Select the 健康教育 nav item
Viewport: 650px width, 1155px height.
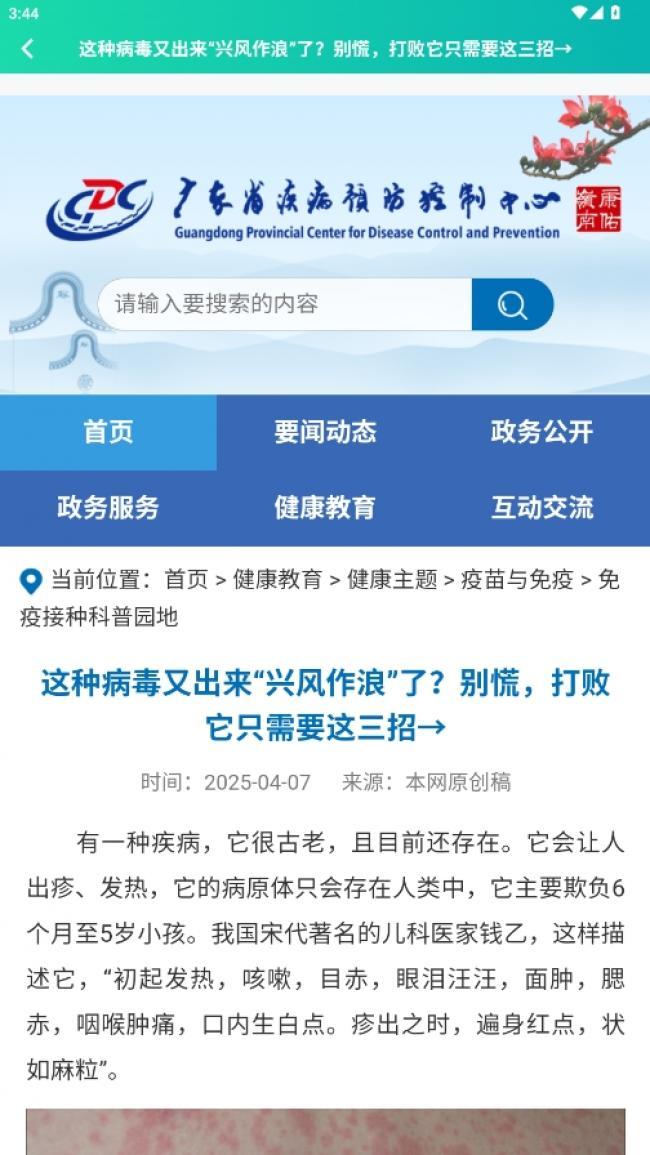point(325,508)
